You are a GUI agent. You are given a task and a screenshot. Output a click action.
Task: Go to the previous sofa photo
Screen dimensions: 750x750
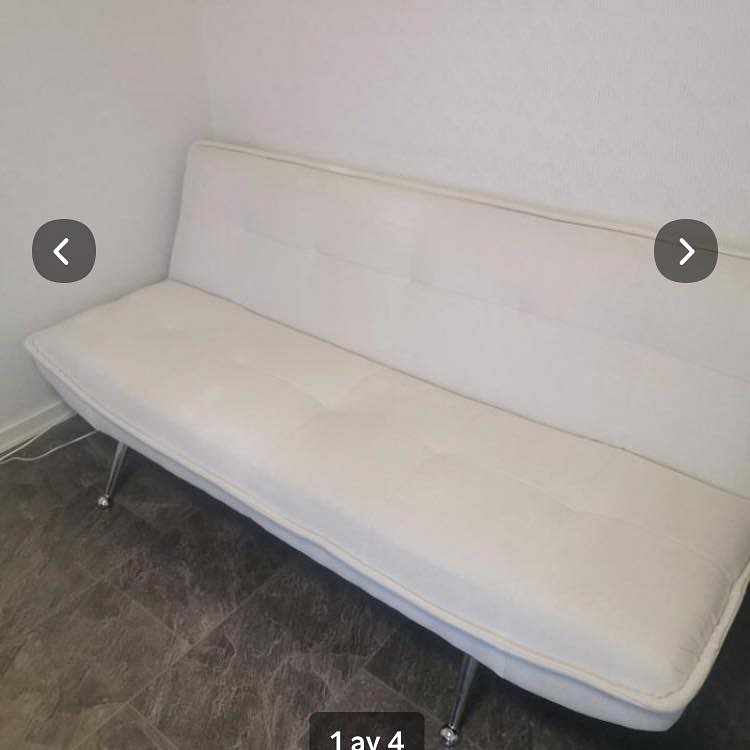(63, 251)
